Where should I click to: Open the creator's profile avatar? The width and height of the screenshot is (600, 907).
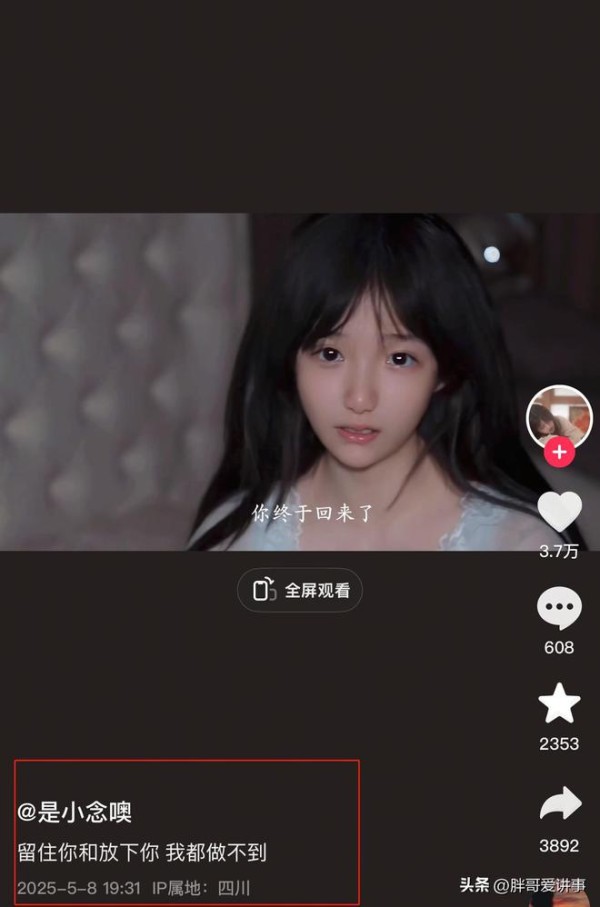pos(559,415)
